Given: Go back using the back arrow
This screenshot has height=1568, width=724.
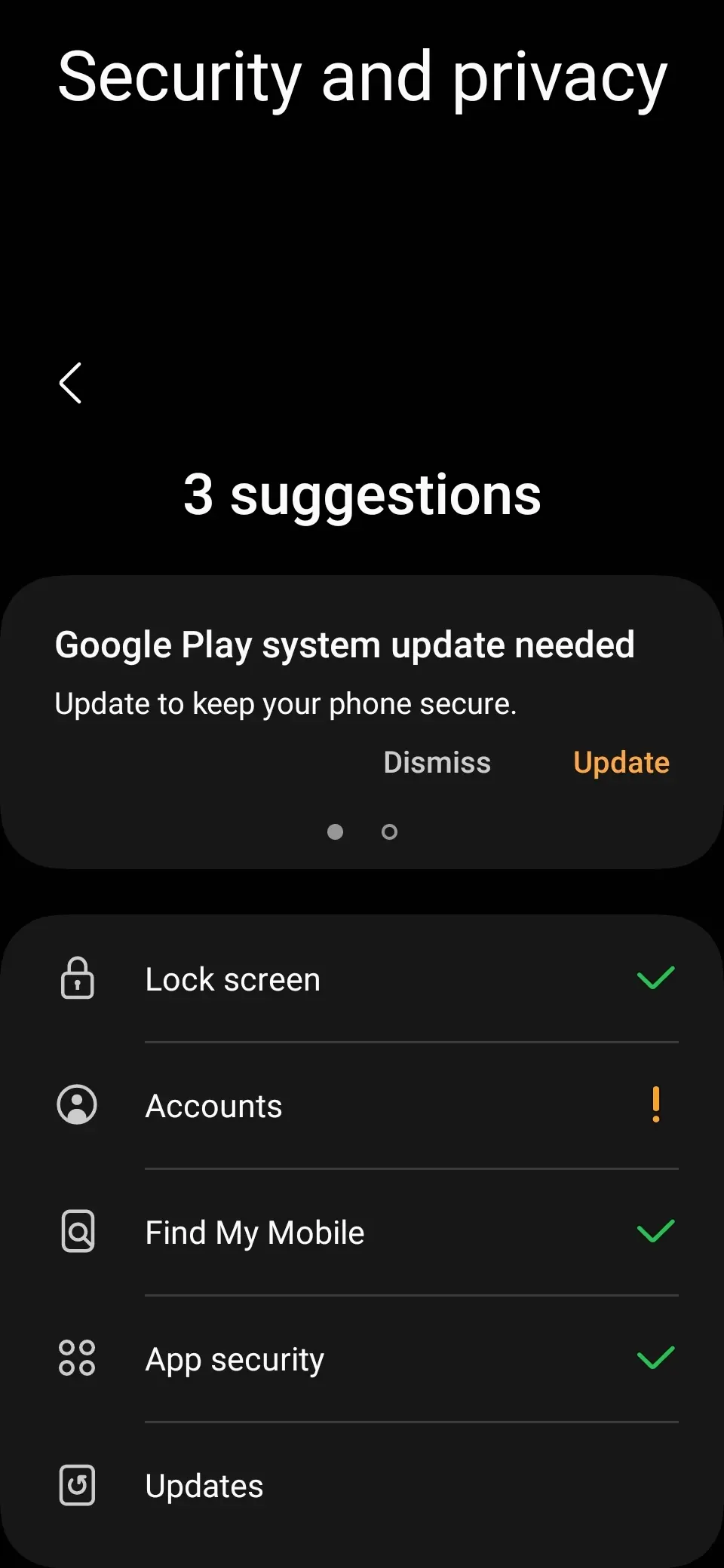Looking at the screenshot, I should coord(71,383).
